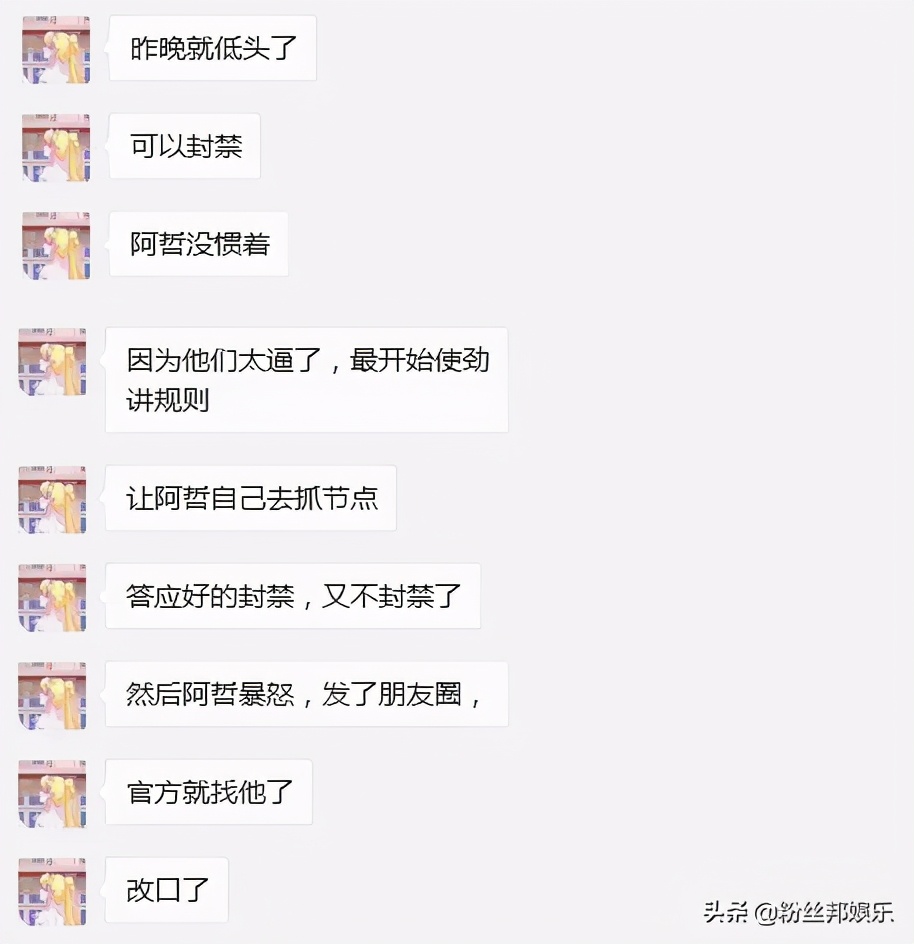Select the avatar next to 可以封禁
Image resolution: width=914 pixels, height=944 pixels.
pos(54,147)
